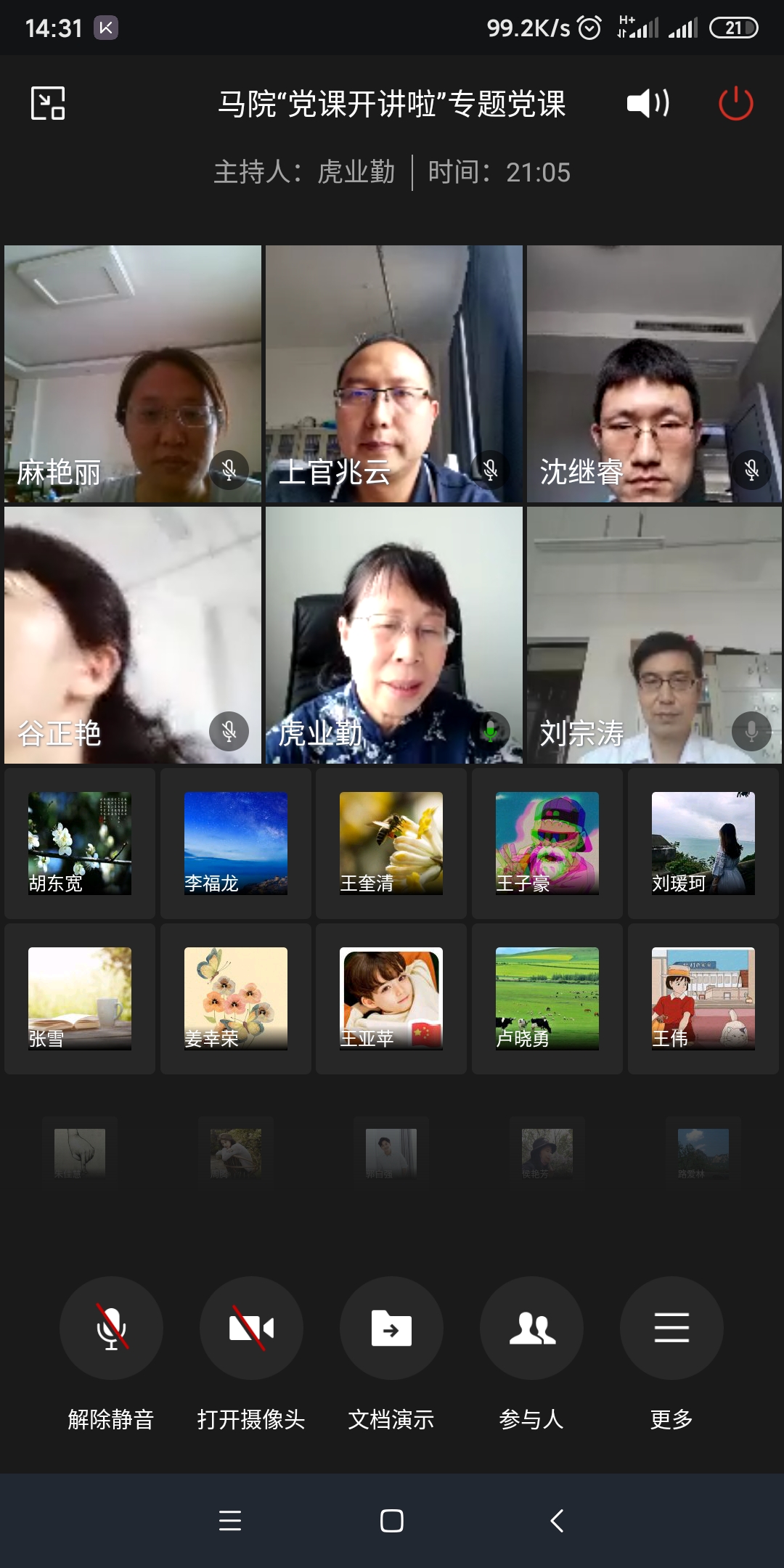Minimize the meeting to a floating window

[x=48, y=103]
